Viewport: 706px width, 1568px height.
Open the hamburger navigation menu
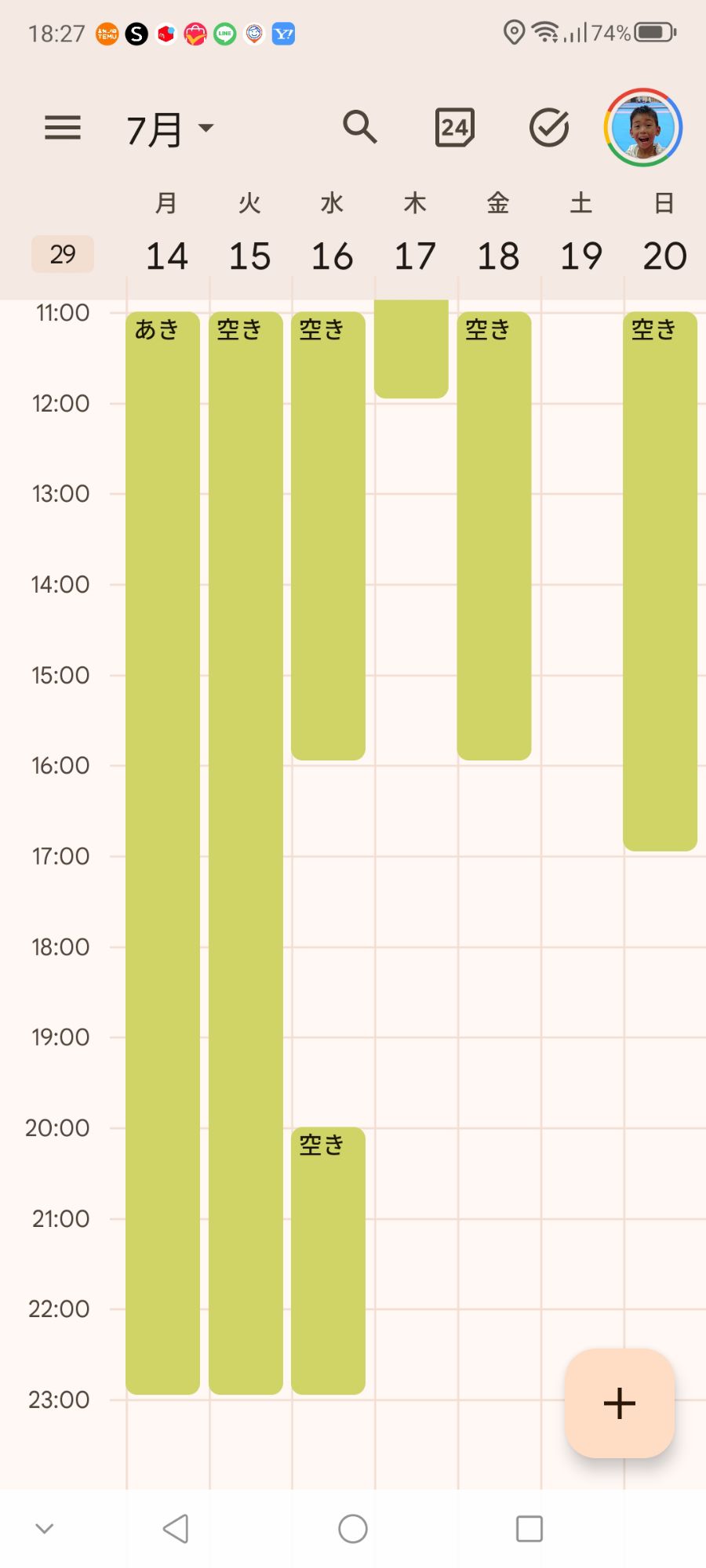point(63,128)
